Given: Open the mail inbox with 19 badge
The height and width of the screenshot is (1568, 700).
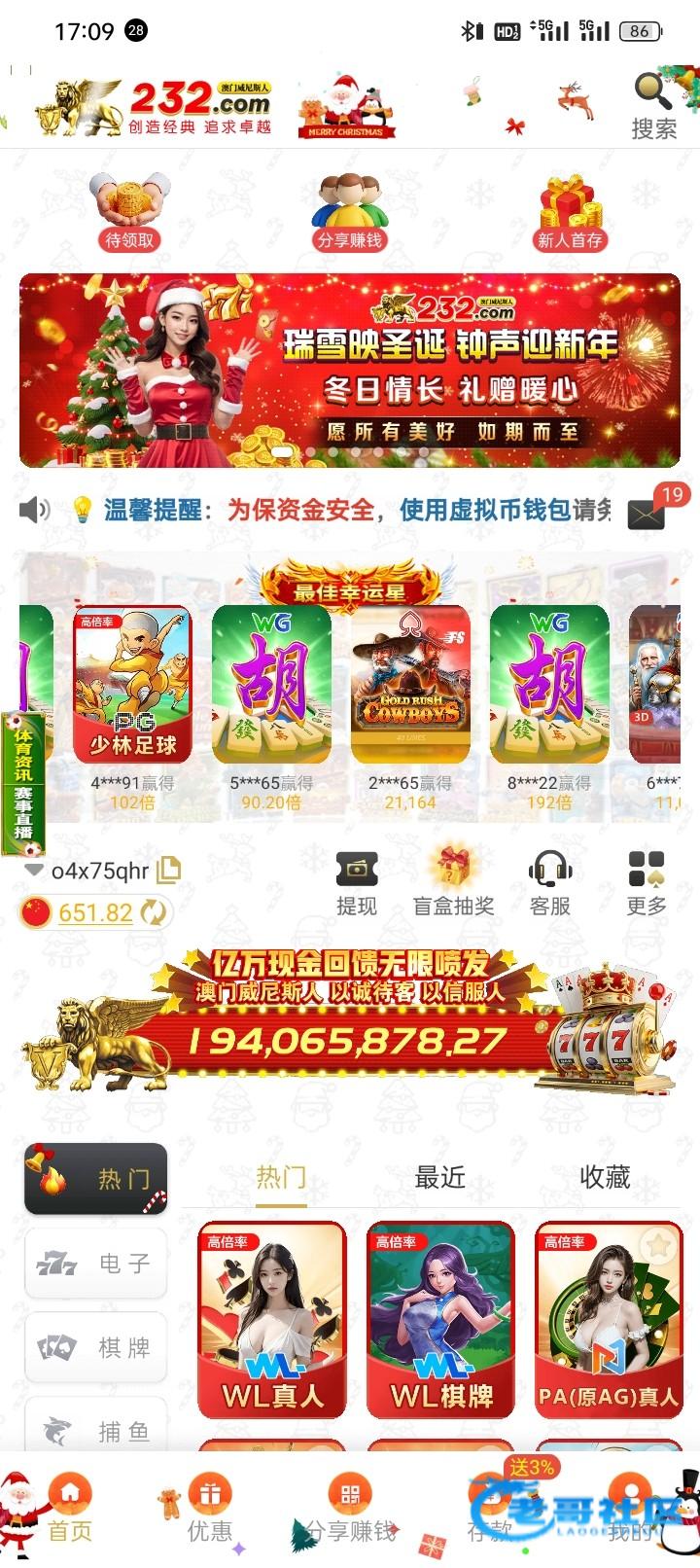Looking at the screenshot, I should 647,513.
